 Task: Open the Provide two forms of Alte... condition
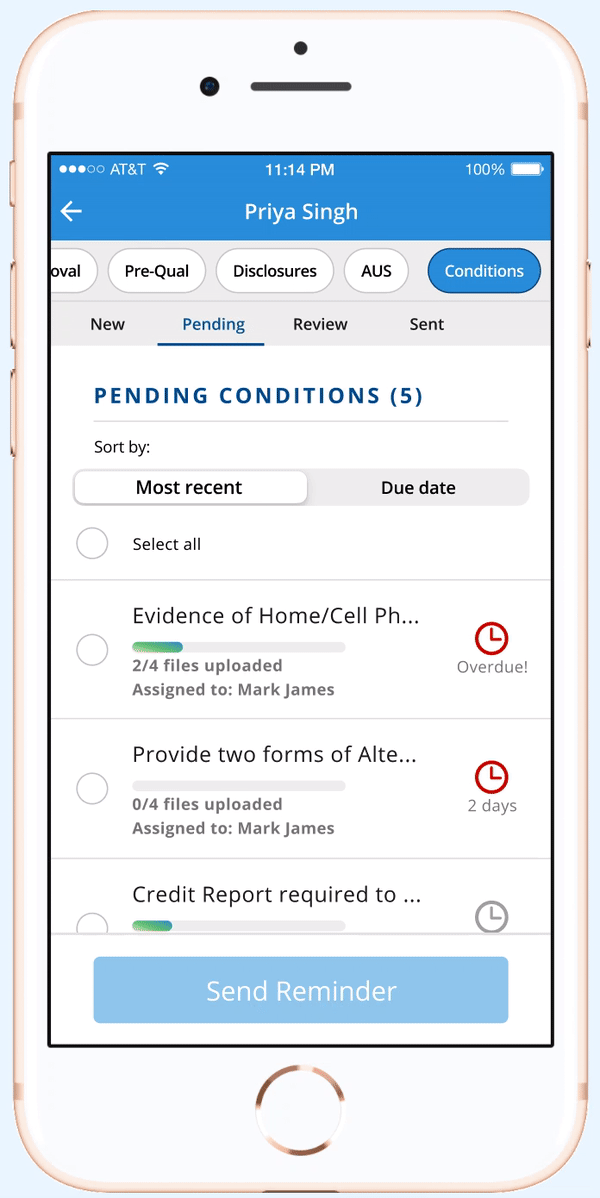pos(274,755)
